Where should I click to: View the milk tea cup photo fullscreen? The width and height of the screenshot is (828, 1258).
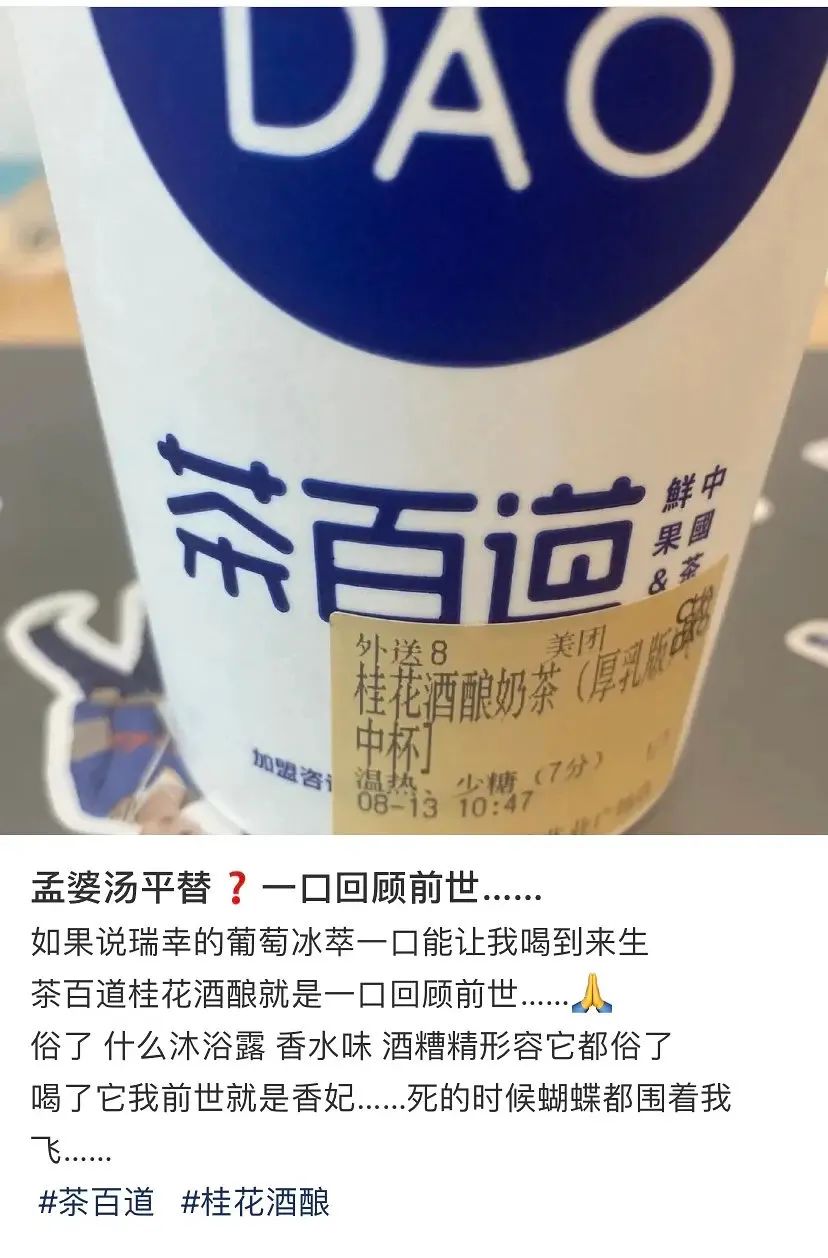(414, 420)
